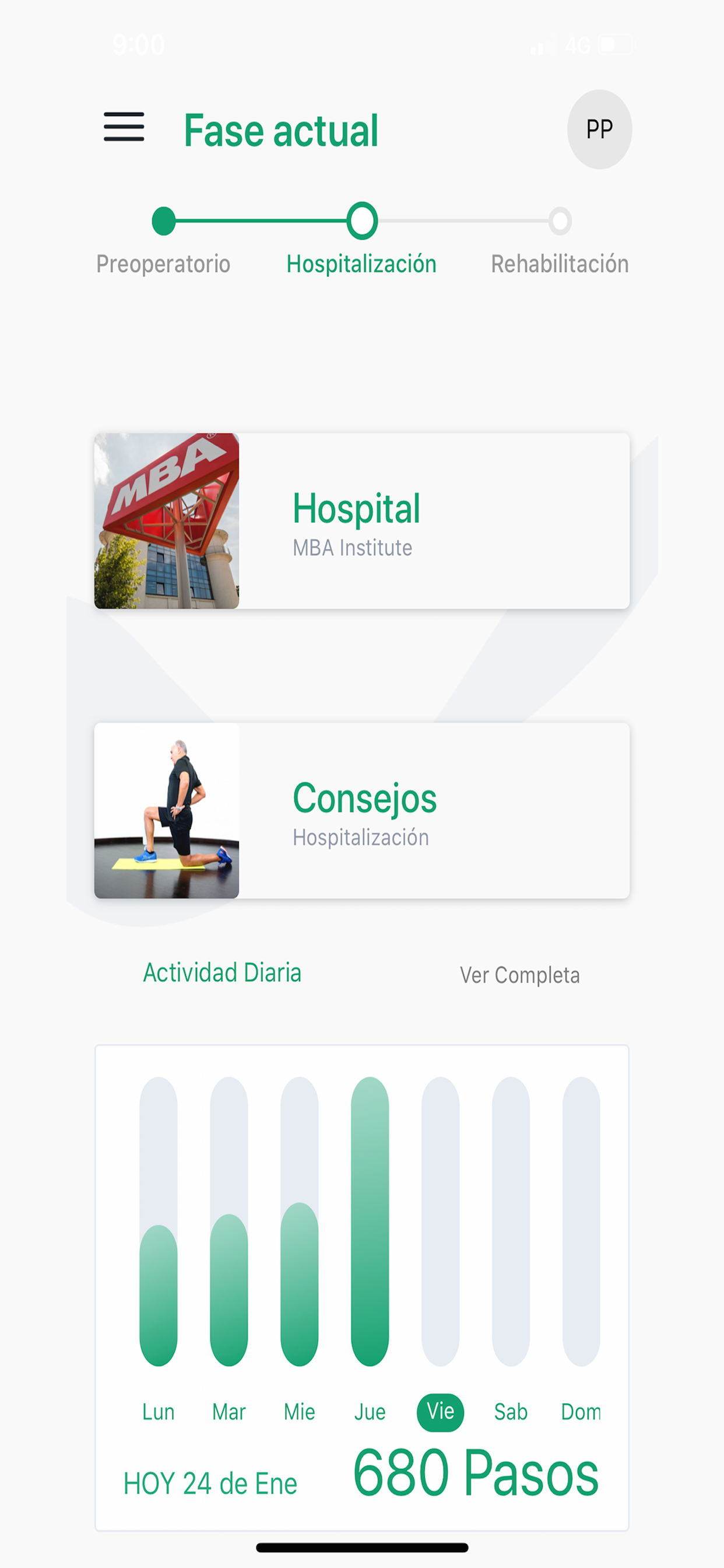Screen dimensions: 724x1568
Task: Select Mar in the activity chart
Action: click(229, 1412)
